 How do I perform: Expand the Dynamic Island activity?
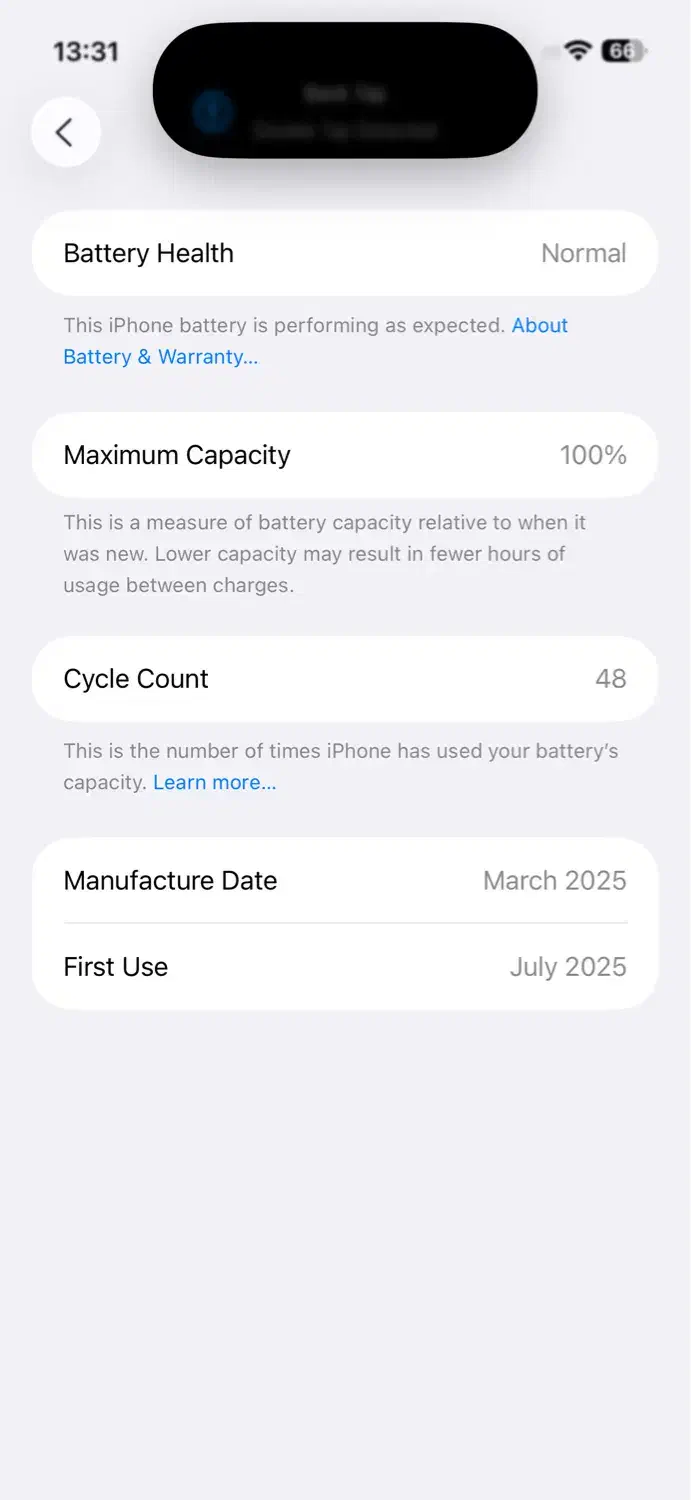click(x=345, y=90)
